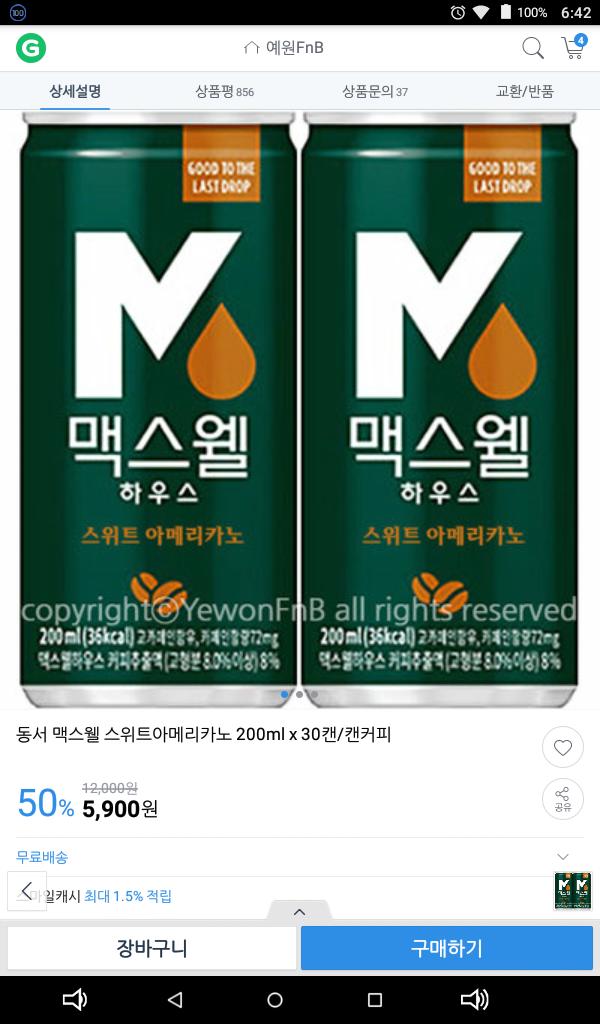Open the search magnifier icon
Image resolution: width=600 pixels, height=1024 pixels.
click(533, 48)
